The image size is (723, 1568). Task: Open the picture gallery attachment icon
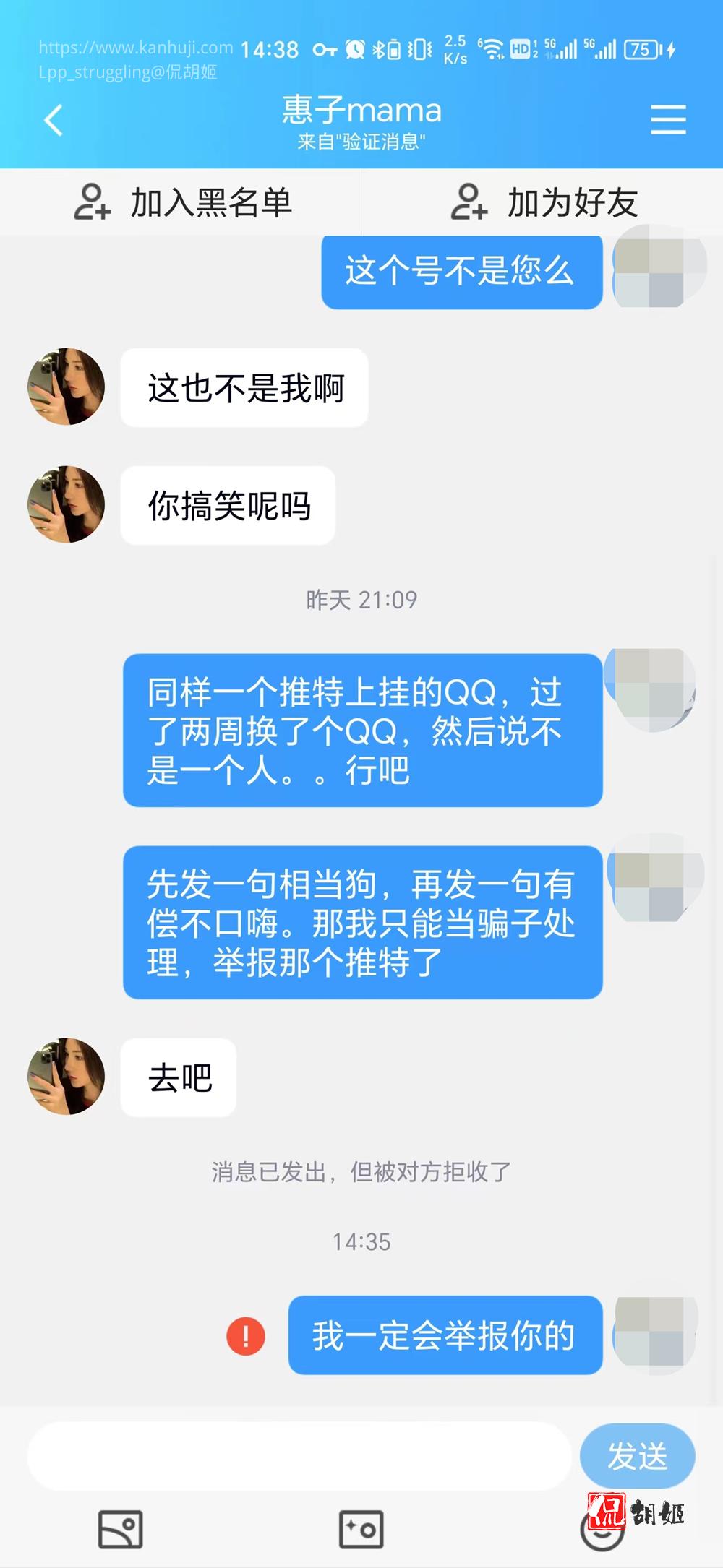click(x=120, y=1530)
